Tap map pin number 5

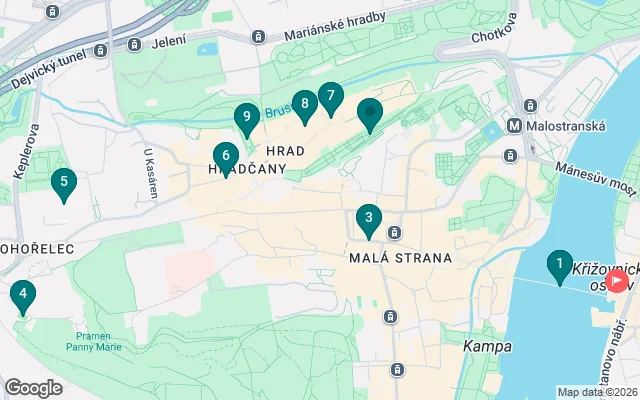(64, 182)
